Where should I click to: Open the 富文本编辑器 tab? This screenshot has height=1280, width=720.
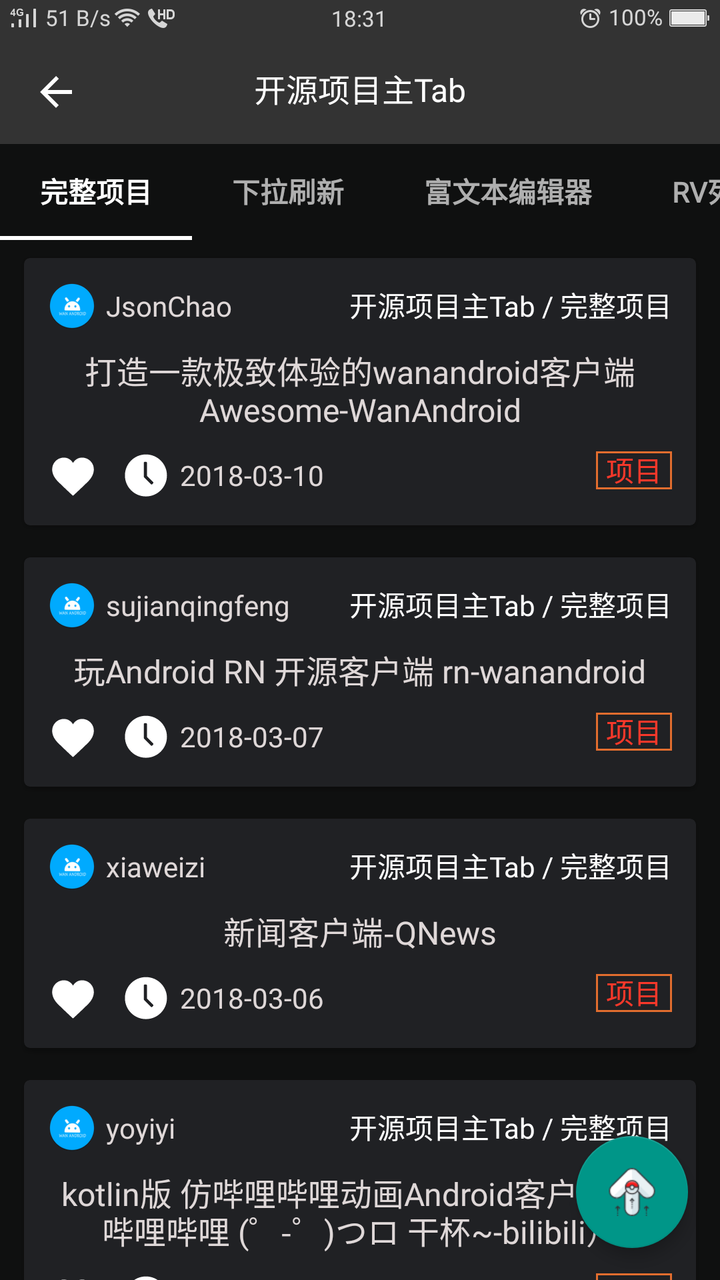point(508,193)
